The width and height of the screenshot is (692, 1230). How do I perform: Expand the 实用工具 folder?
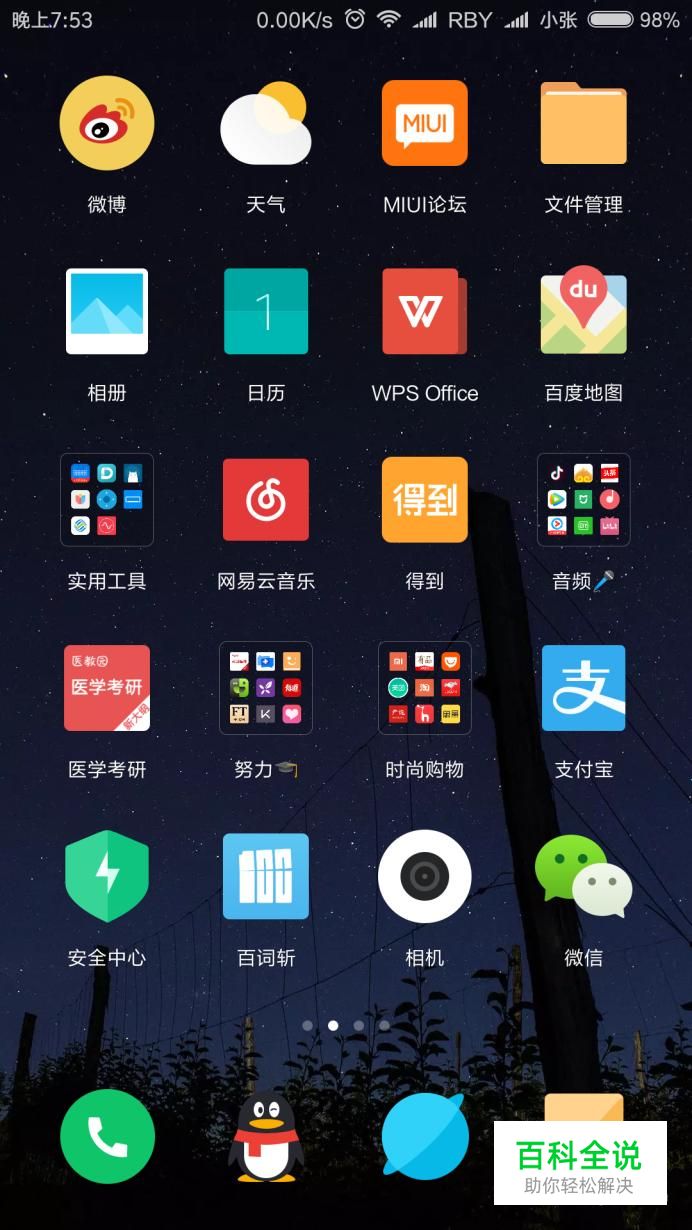[x=107, y=499]
